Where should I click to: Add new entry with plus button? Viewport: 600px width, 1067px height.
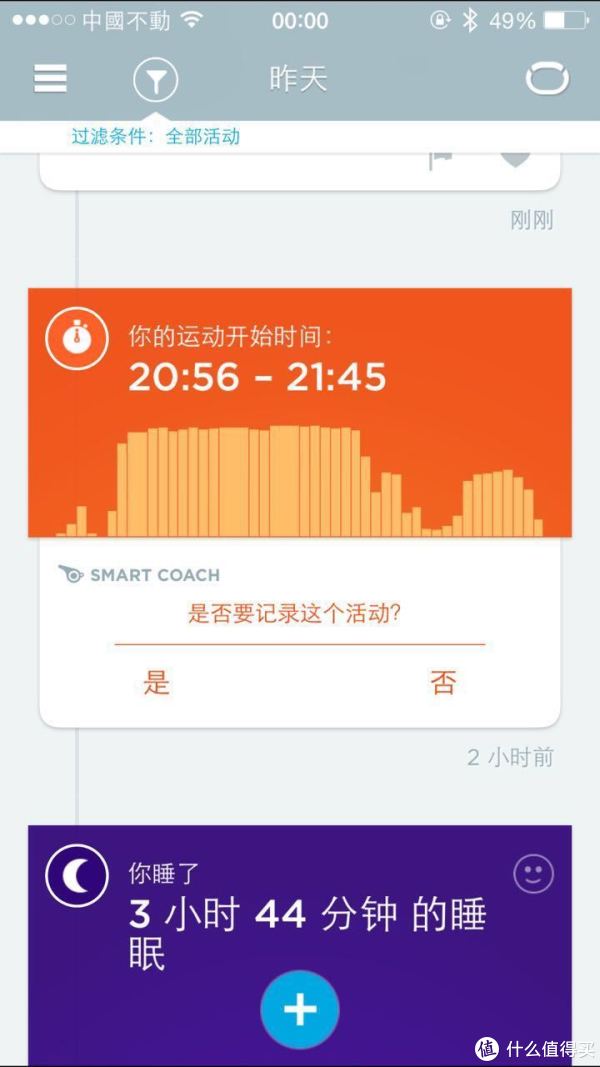click(300, 1010)
